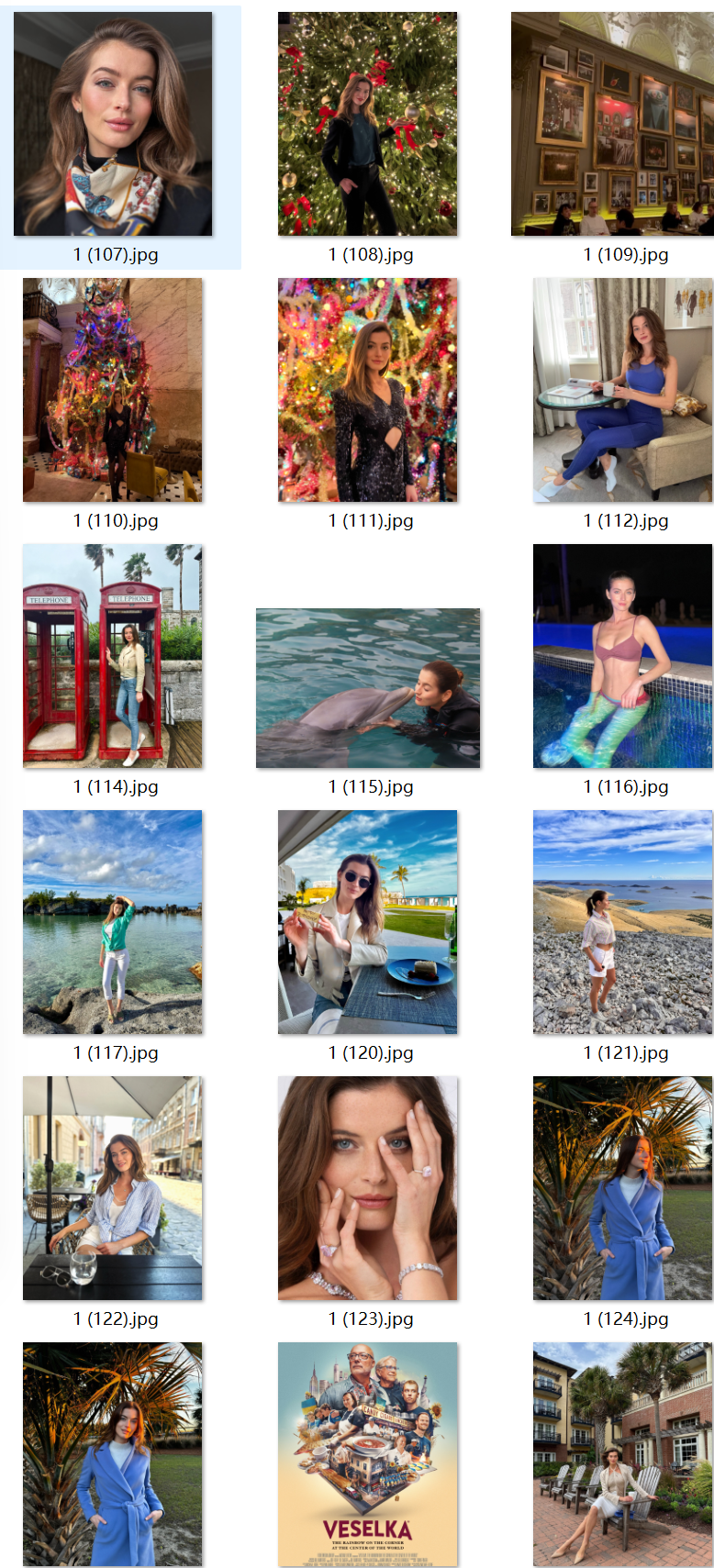The height and width of the screenshot is (1568, 714).
Task: Open the file 1 (107).jpg
Action: tap(113, 124)
